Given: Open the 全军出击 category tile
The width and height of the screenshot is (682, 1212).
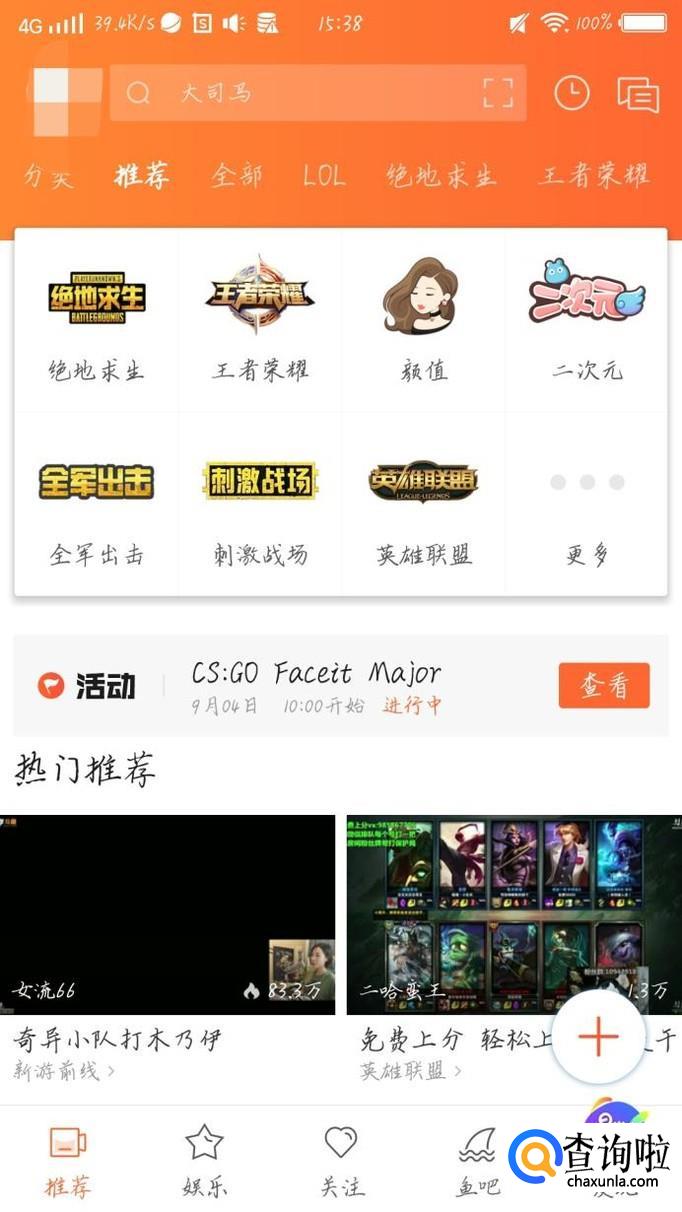Looking at the screenshot, I should pos(96,505).
